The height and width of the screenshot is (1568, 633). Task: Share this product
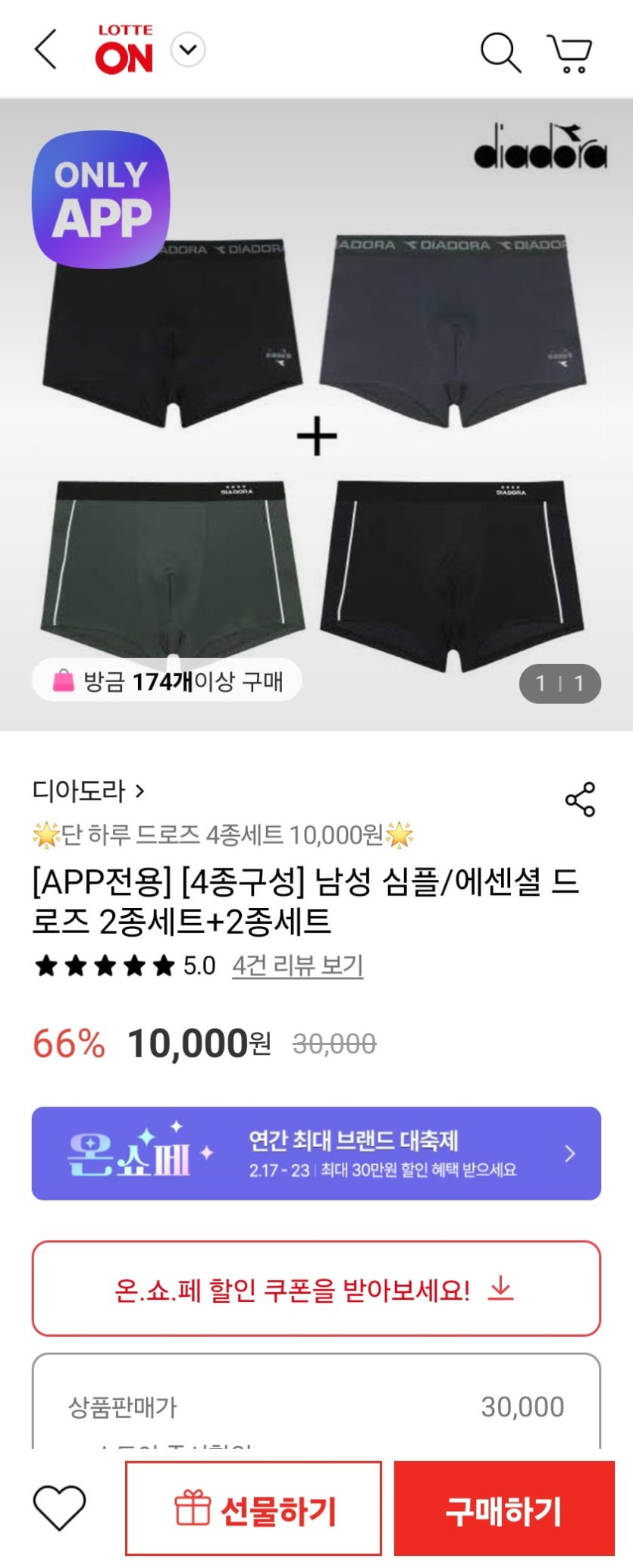[x=580, y=800]
